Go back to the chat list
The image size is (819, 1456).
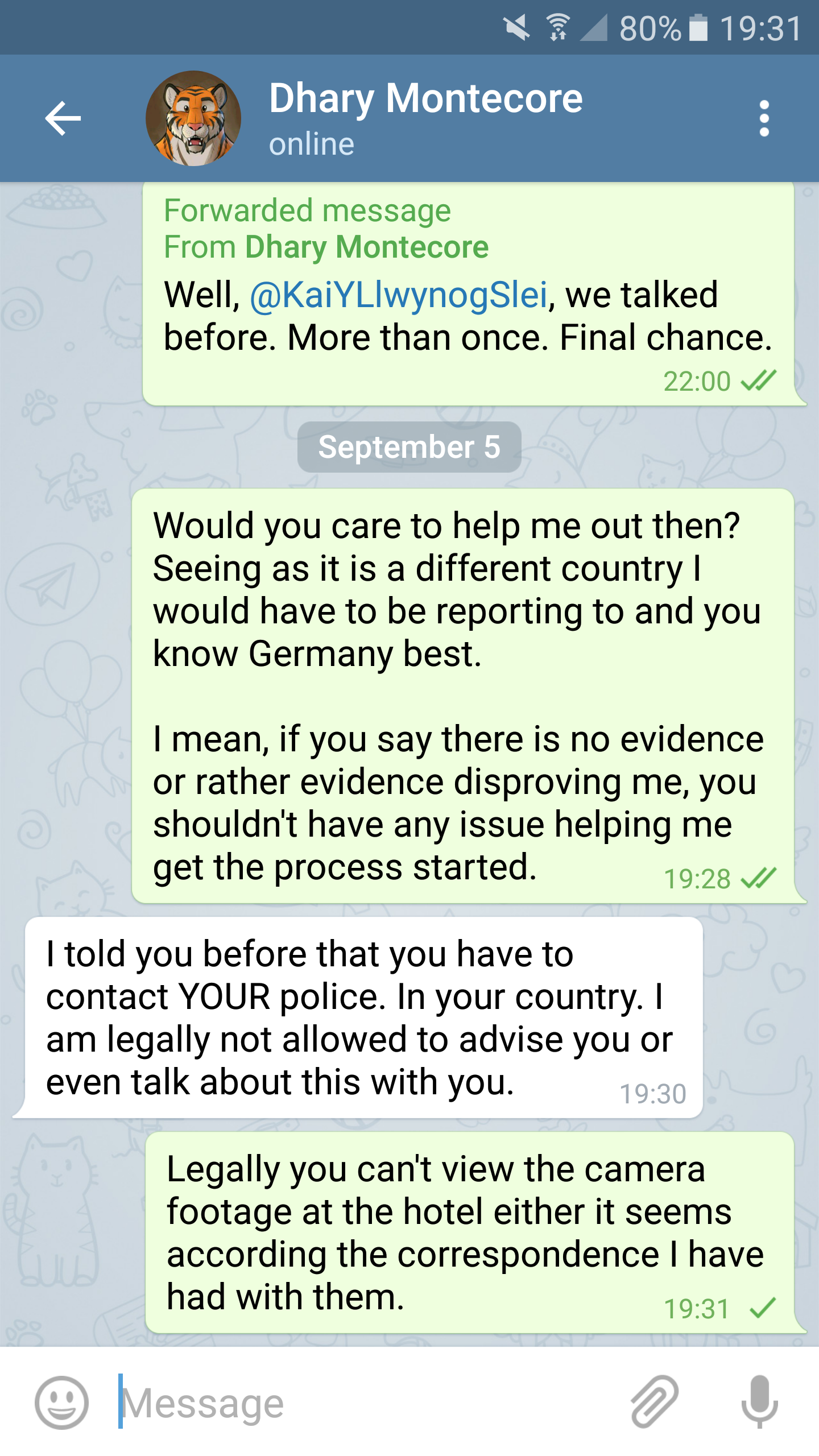coord(63,118)
